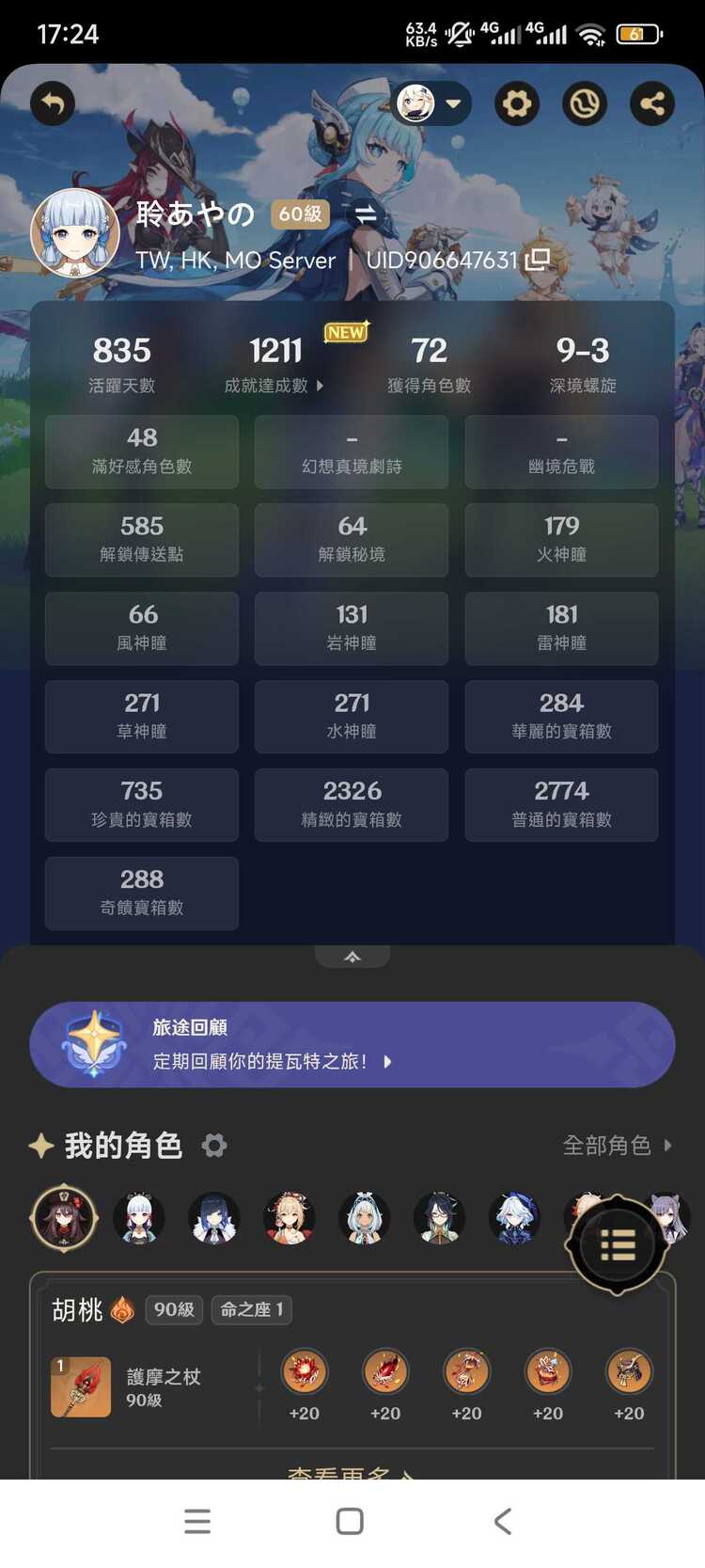
Task: Open the 旅途回顧 journey review banner
Action: click(x=352, y=1044)
